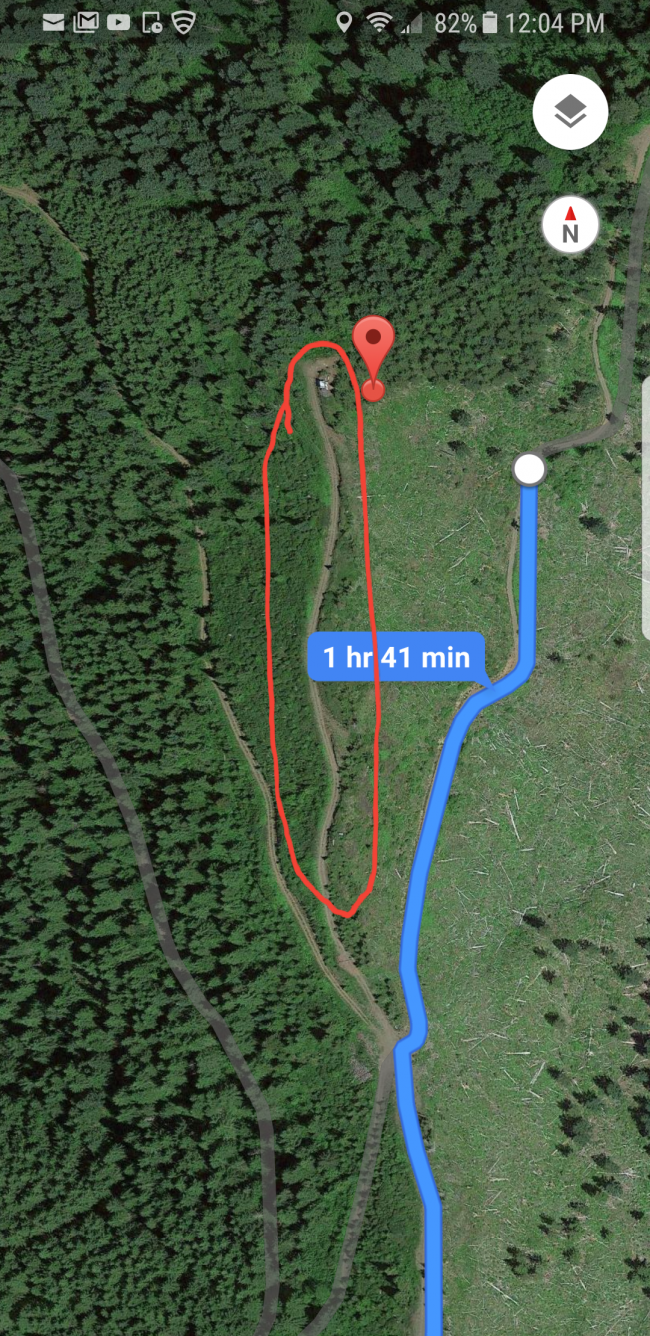Open the edge panel handle
The height and width of the screenshot is (1336, 650).
click(645, 508)
